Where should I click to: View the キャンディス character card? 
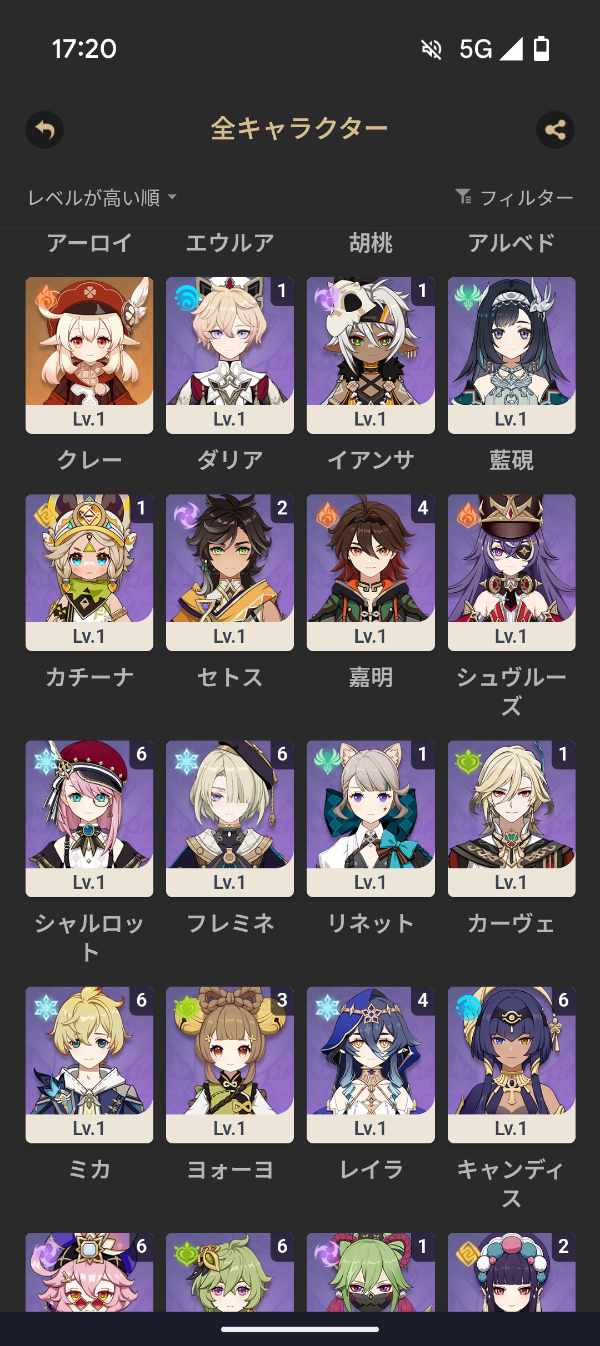[512, 1063]
